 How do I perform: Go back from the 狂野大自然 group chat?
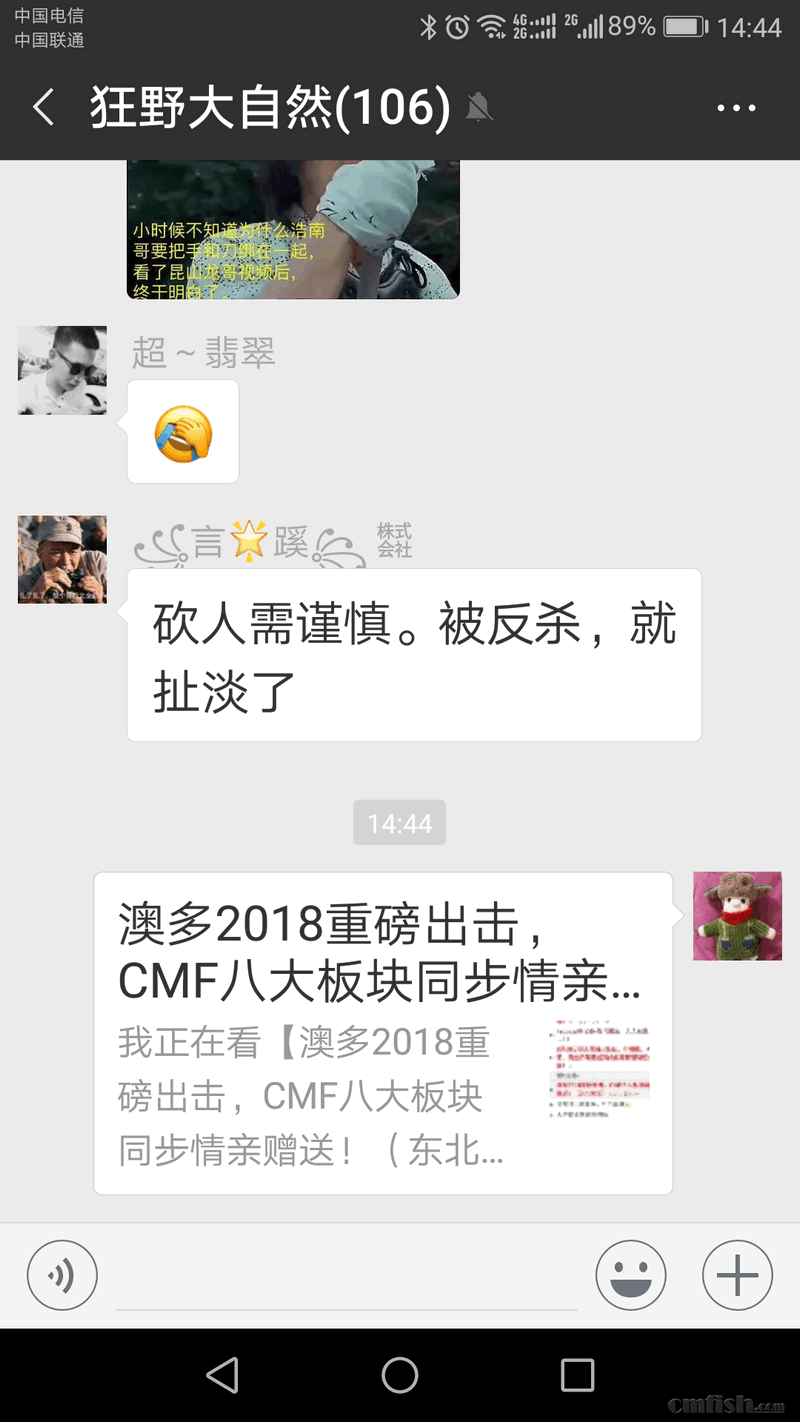click(x=43, y=108)
